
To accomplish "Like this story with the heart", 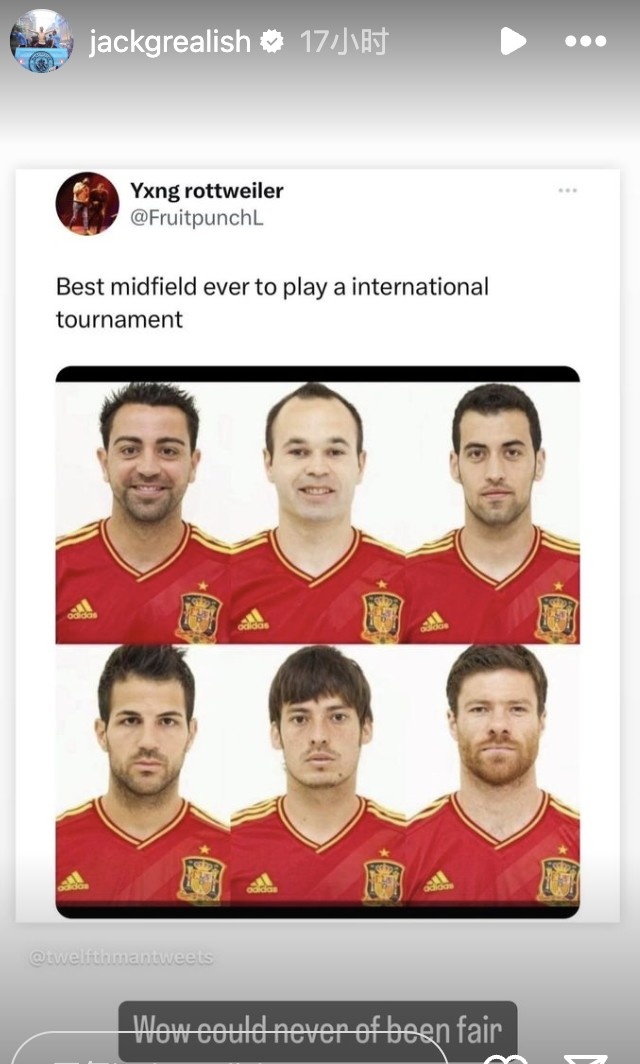I will pos(505,1057).
